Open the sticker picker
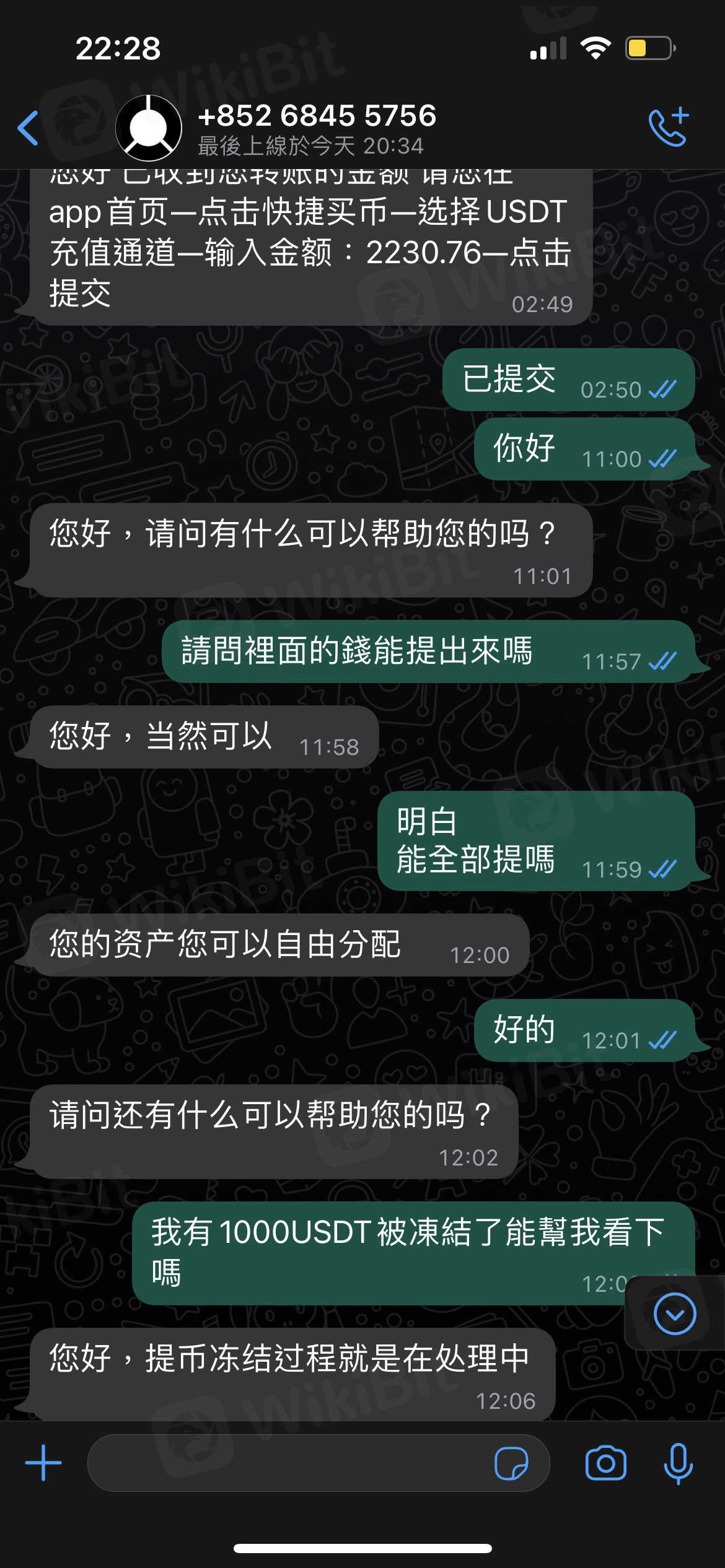The image size is (725, 1568). click(511, 1463)
